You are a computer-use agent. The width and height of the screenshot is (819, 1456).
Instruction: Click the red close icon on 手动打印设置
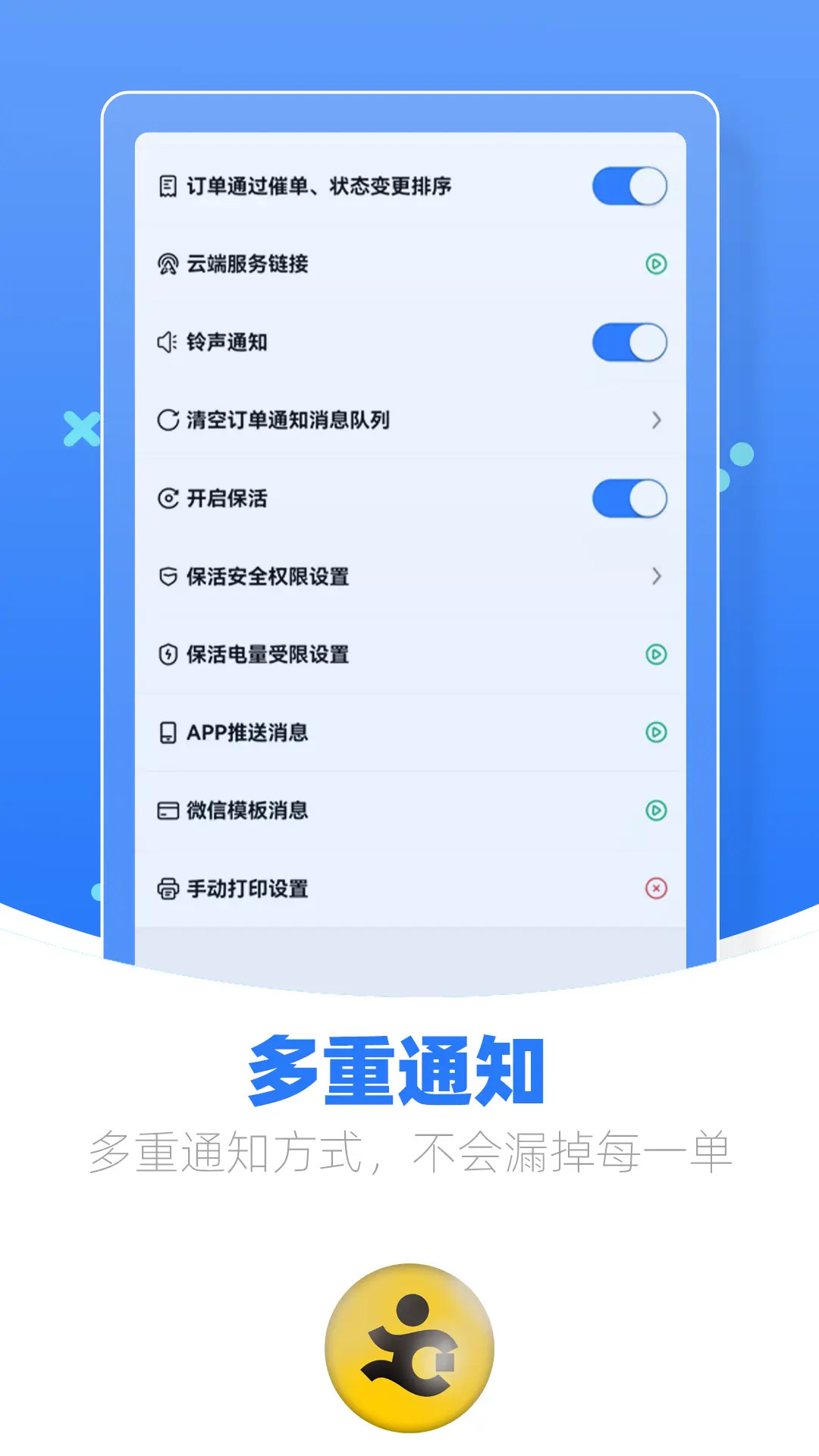(655, 888)
